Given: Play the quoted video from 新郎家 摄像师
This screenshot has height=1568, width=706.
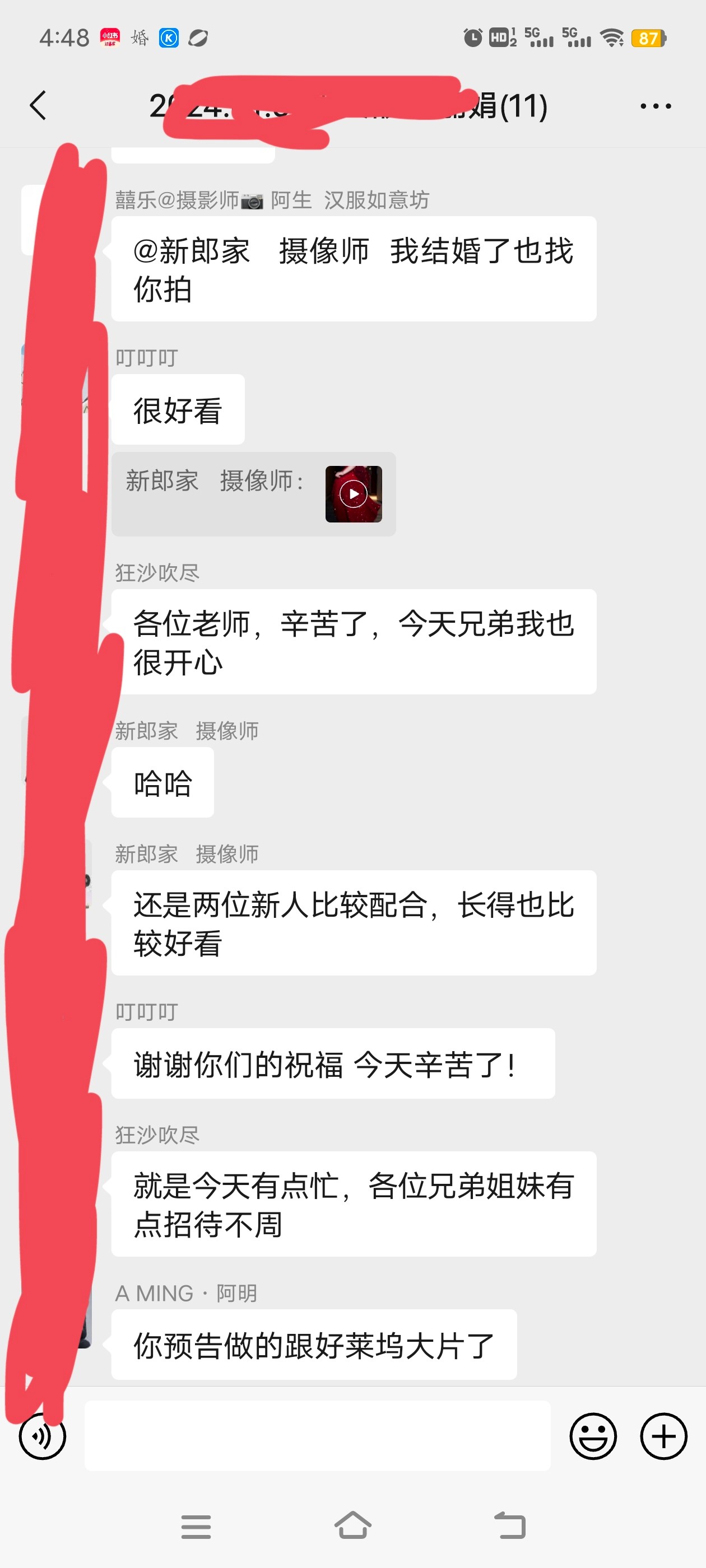Looking at the screenshot, I should (354, 494).
